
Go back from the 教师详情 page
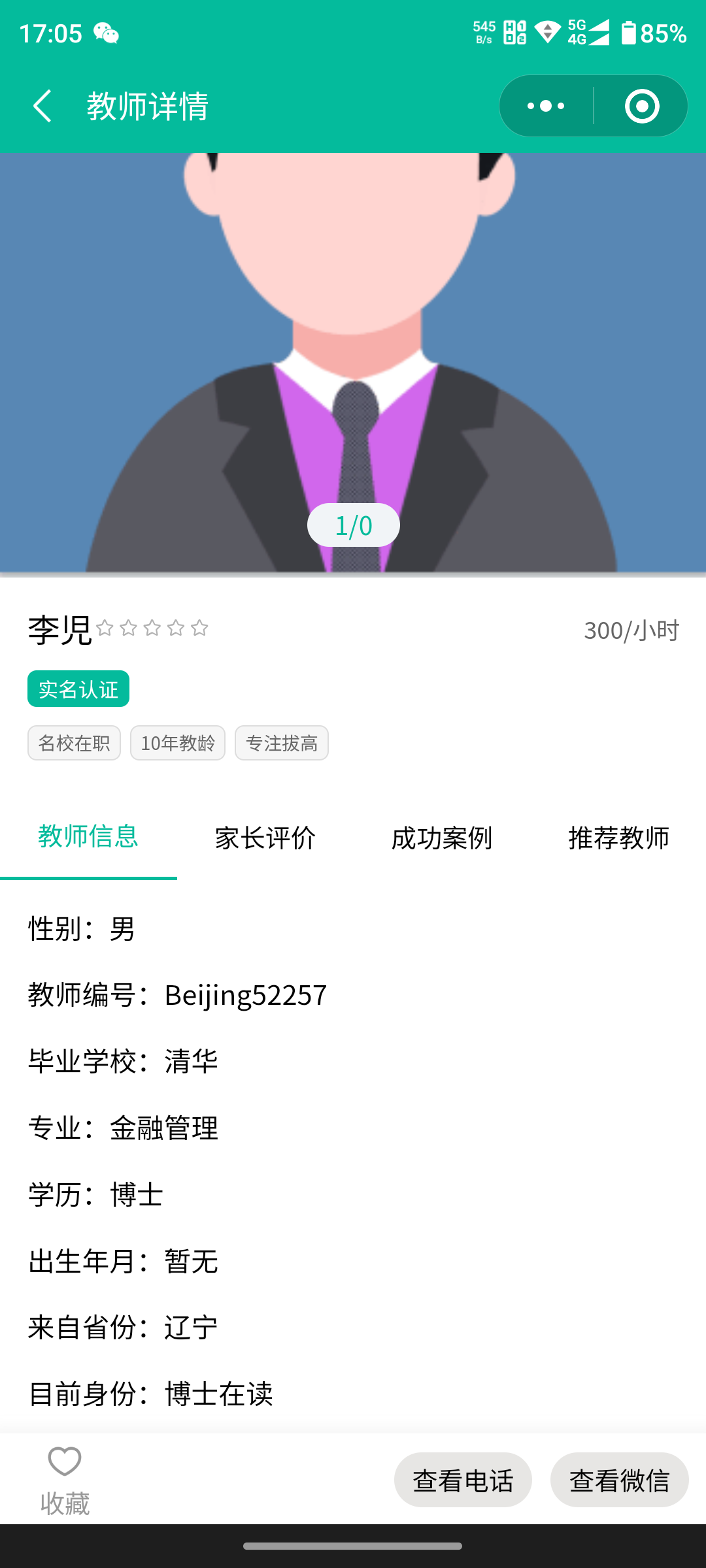point(42,106)
